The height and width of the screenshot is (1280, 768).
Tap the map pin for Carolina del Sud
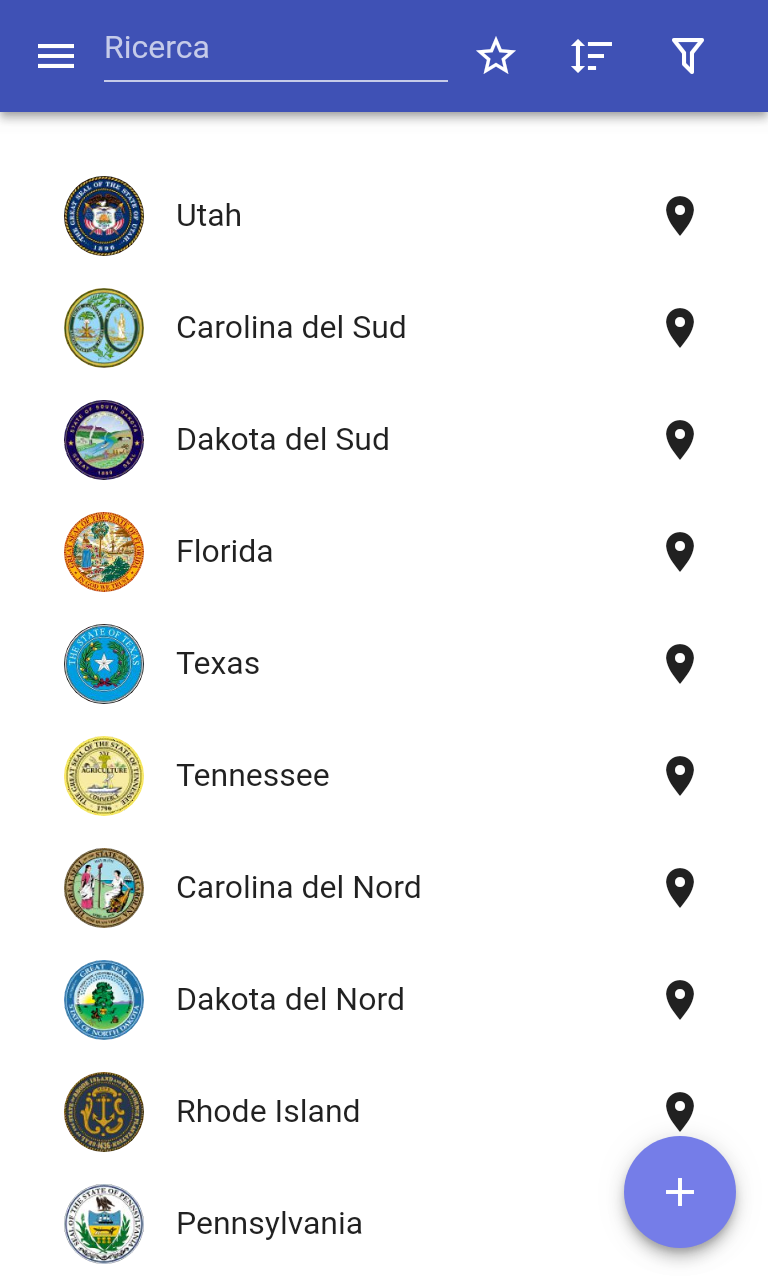tap(680, 328)
